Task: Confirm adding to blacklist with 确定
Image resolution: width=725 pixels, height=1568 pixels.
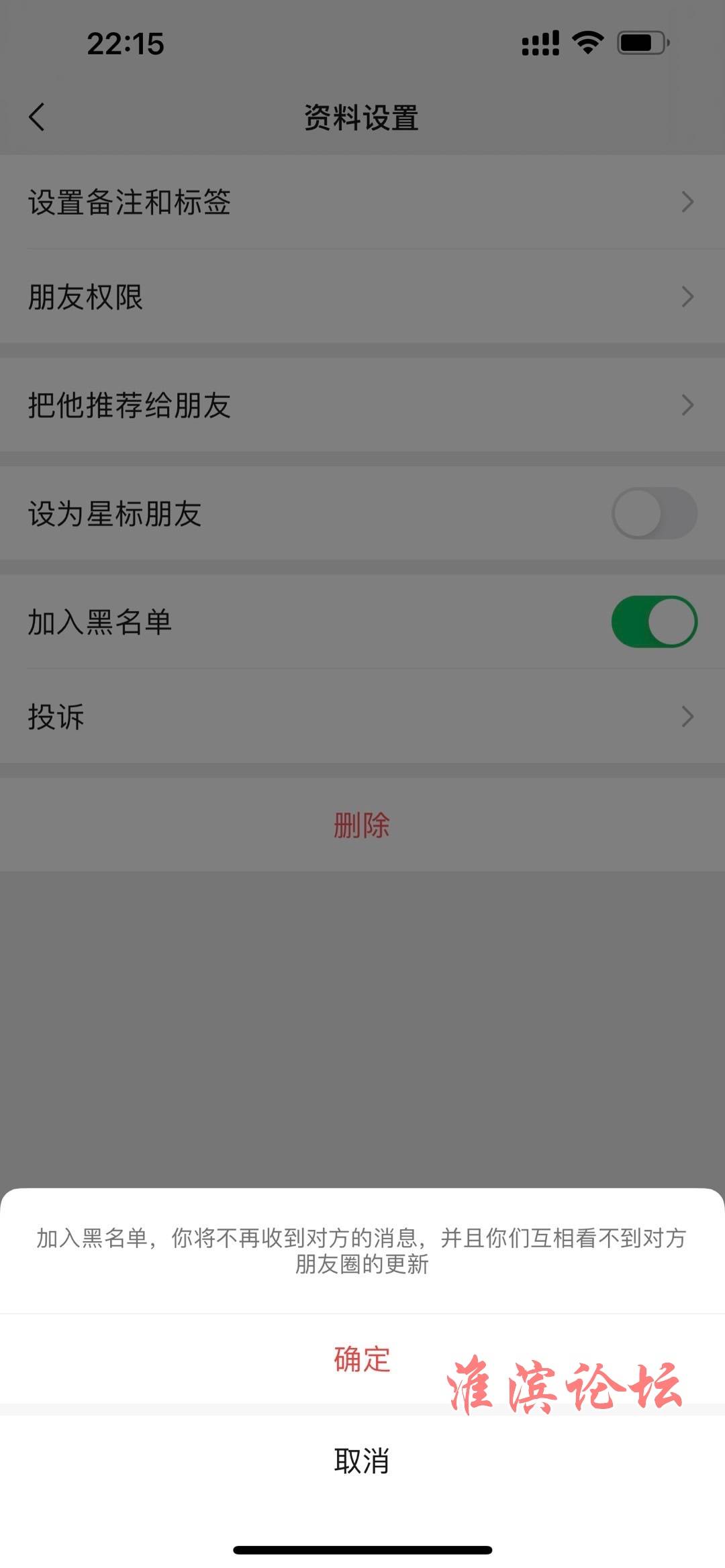Action: click(362, 1359)
